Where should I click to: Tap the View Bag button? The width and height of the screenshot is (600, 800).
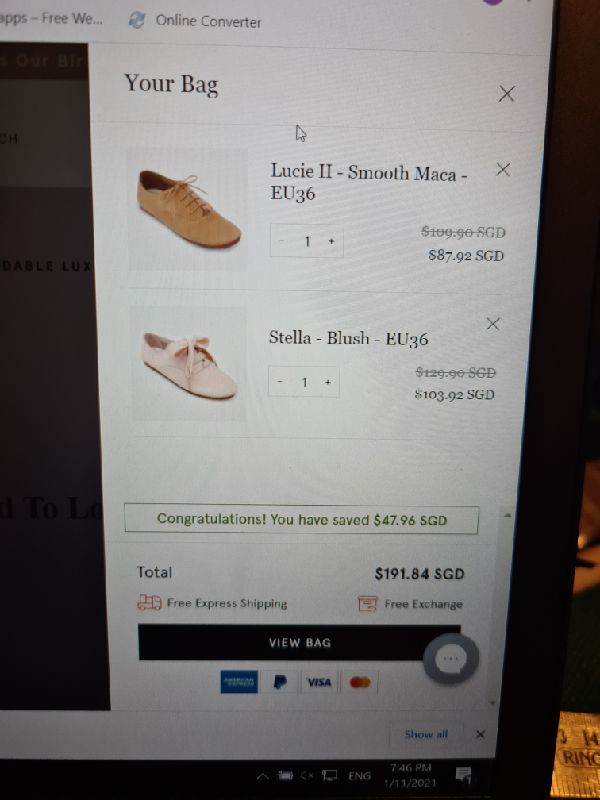[299, 643]
